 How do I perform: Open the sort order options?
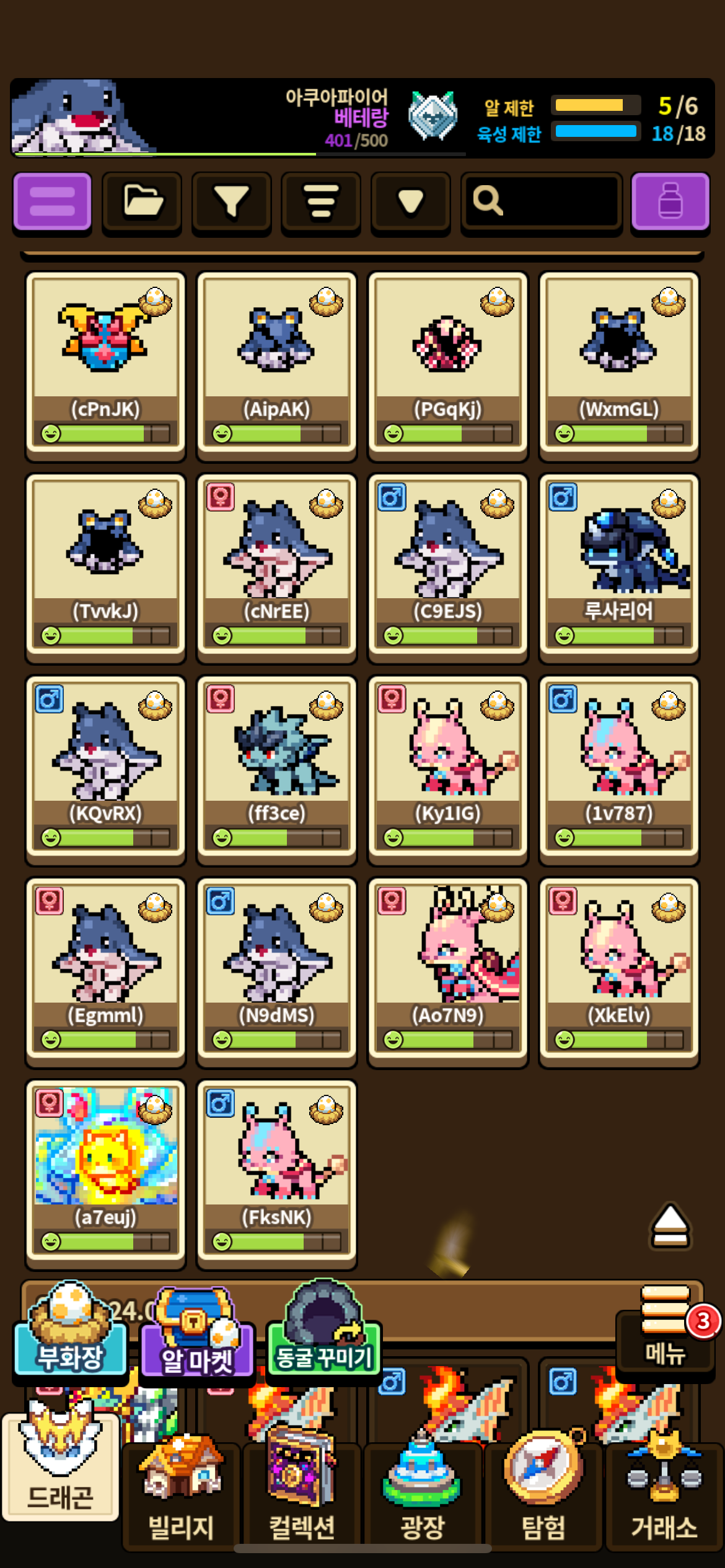(321, 202)
